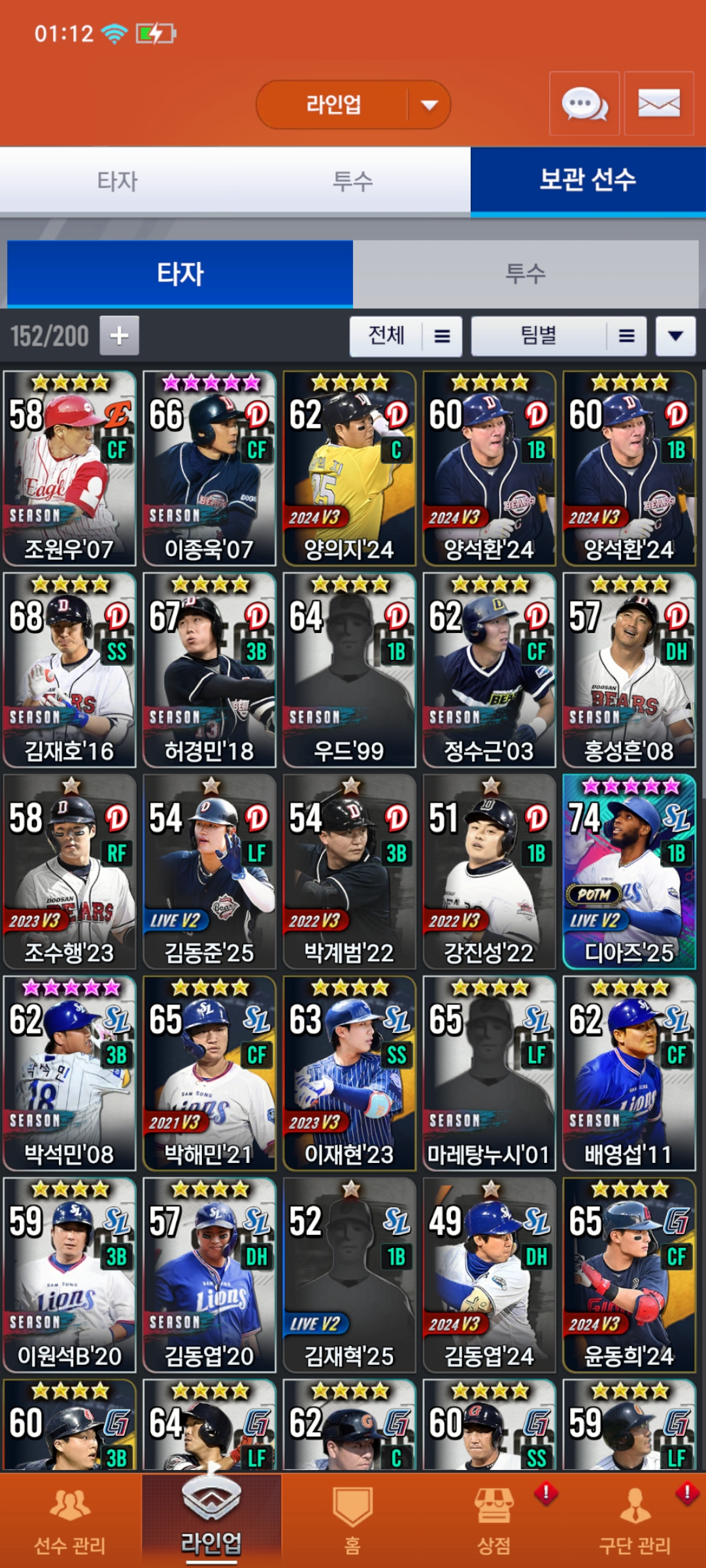Switch to the 투수 sub-tab under 보관 선수
The width and height of the screenshot is (706, 1568).
(526, 273)
